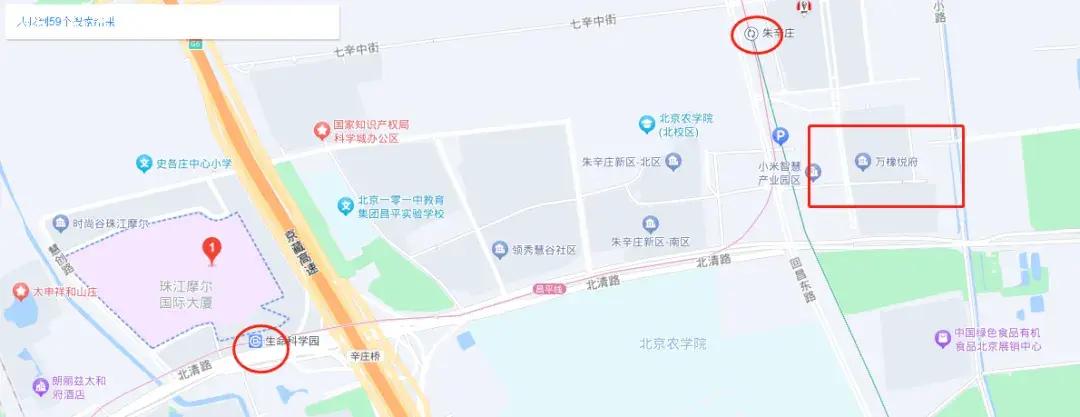
Task: Tap the 小米智慧产业园区 place marker
Action: 815,173
